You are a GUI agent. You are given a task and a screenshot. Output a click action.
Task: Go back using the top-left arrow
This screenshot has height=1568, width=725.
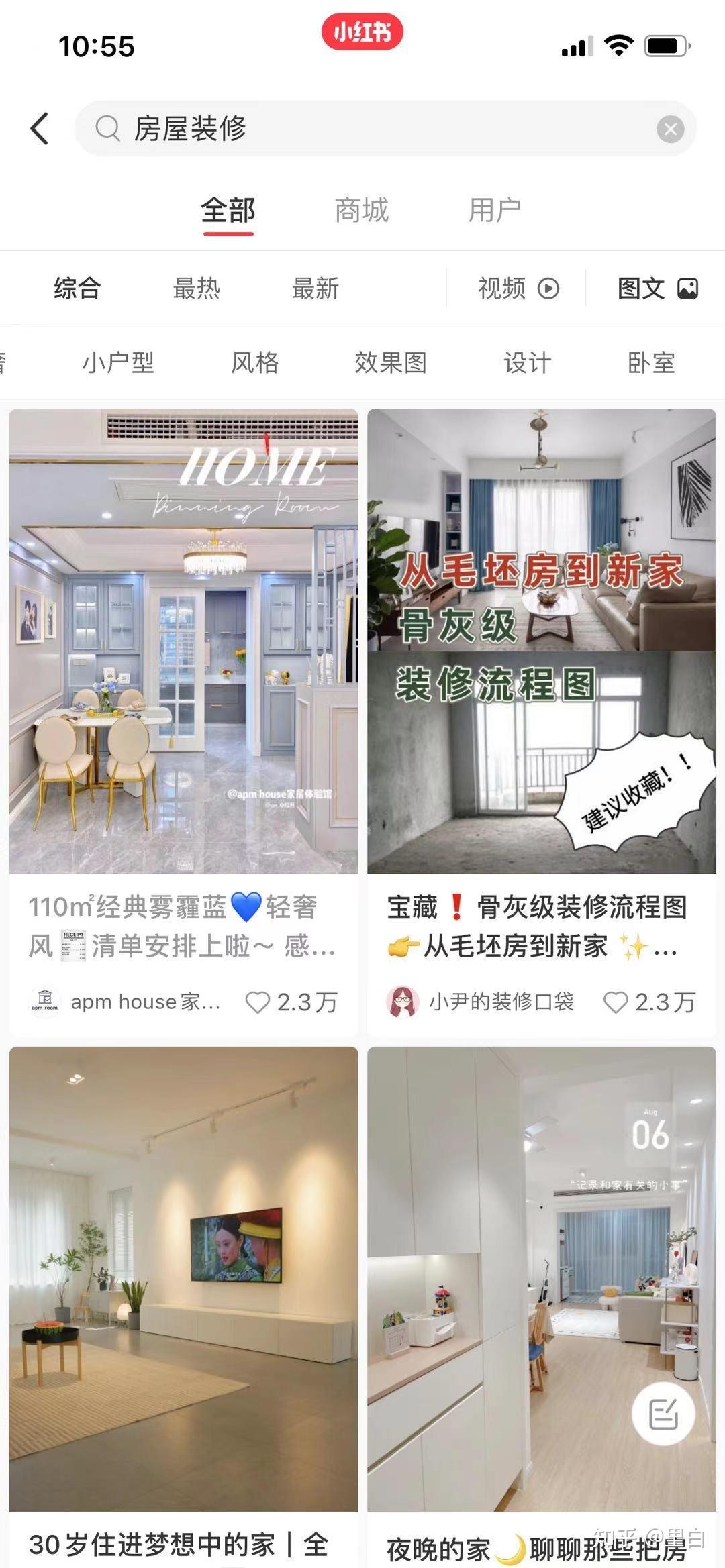coord(40,128)
